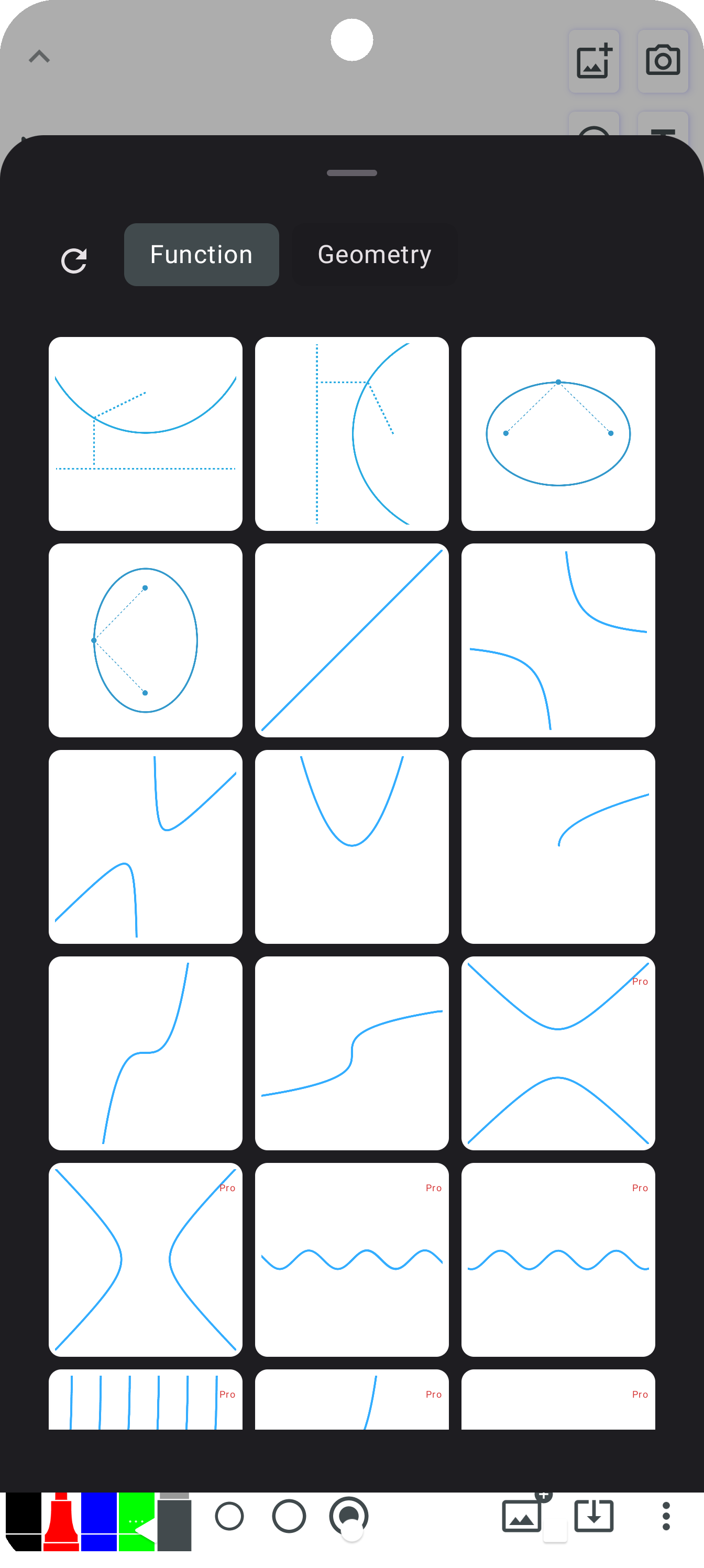The width and height of the screenshot is (704, 1568).
Task: Switch to the Geometry tab
Action: (x=374, y=255)
